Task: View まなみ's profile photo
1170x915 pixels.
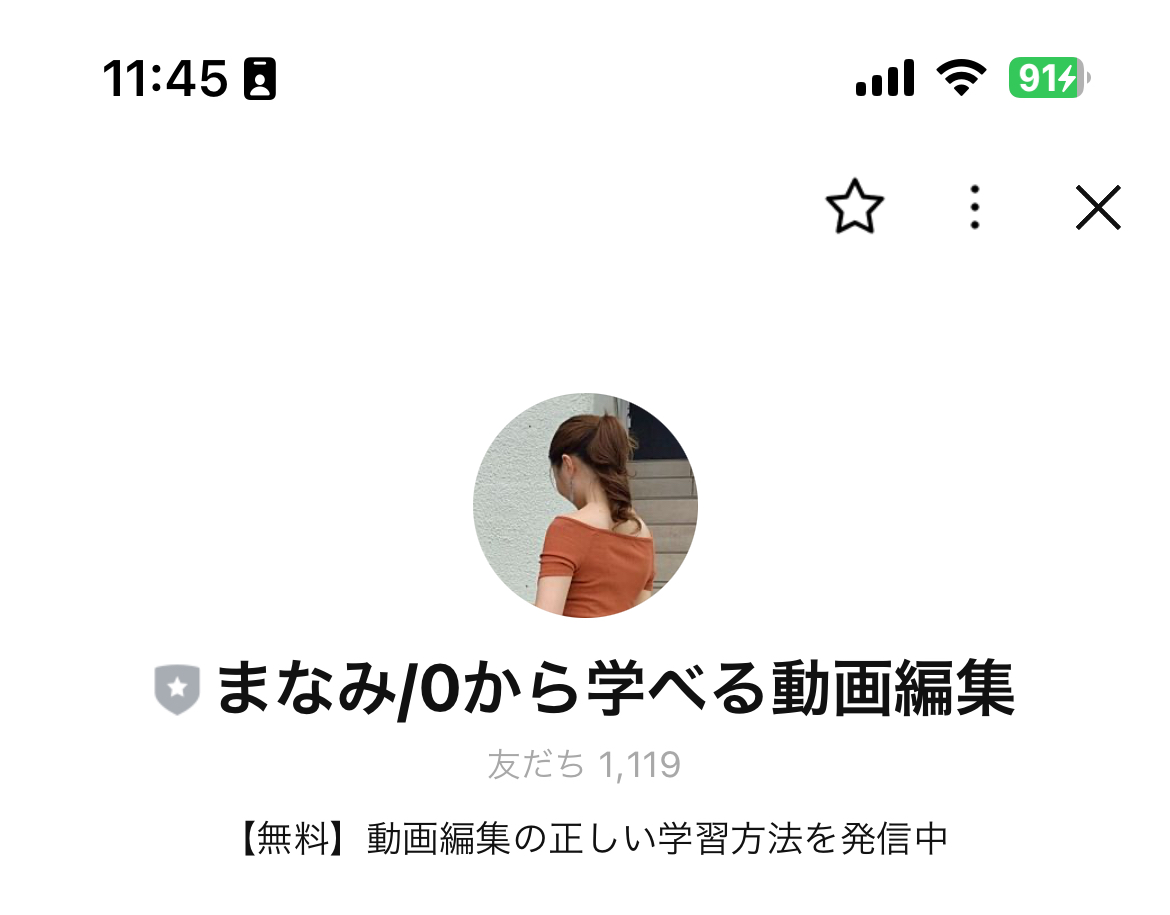Action: [585, 505]
